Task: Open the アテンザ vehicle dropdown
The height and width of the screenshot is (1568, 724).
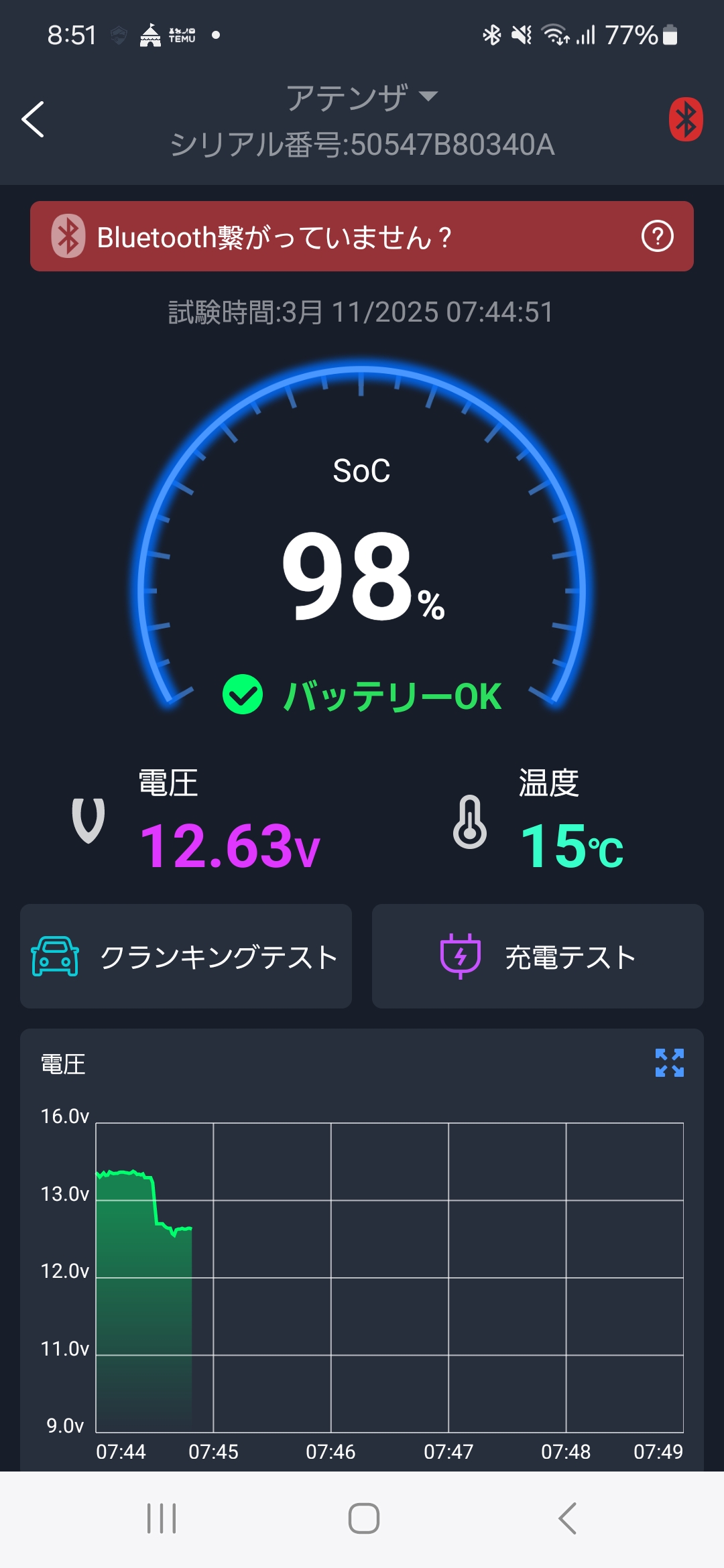Action: [x=362, y=98]
